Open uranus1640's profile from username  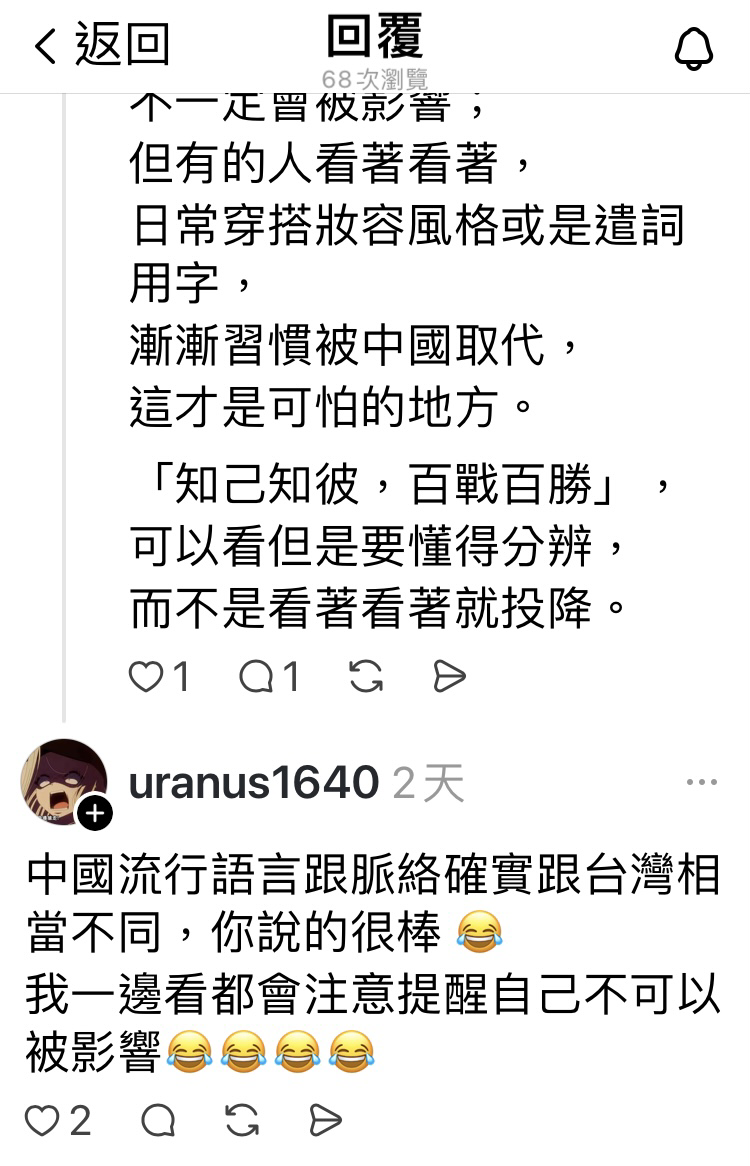coord(253,784)
